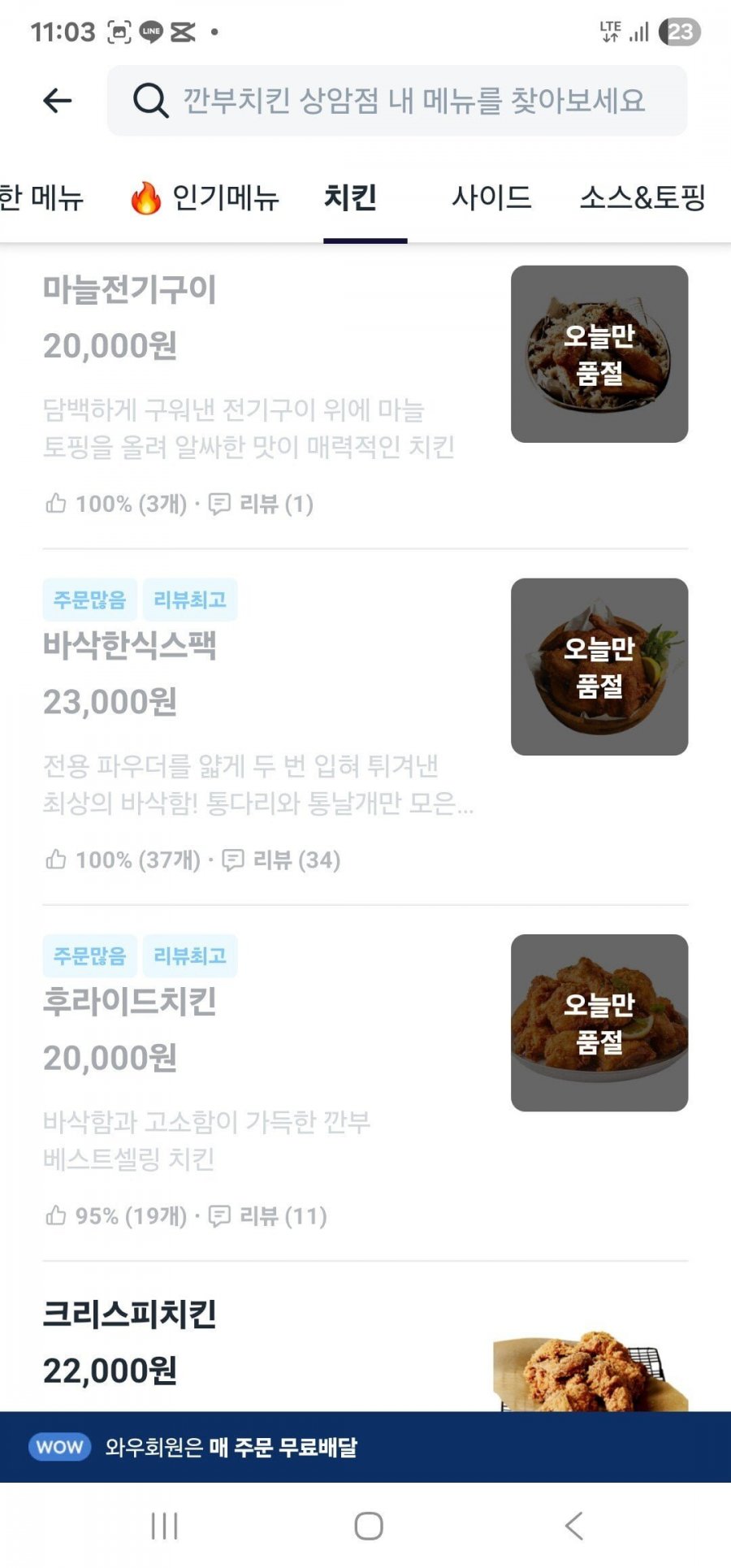Tap the 주문많음 badge on 바삭한식스팩
731x1568 pixels.
89,600
